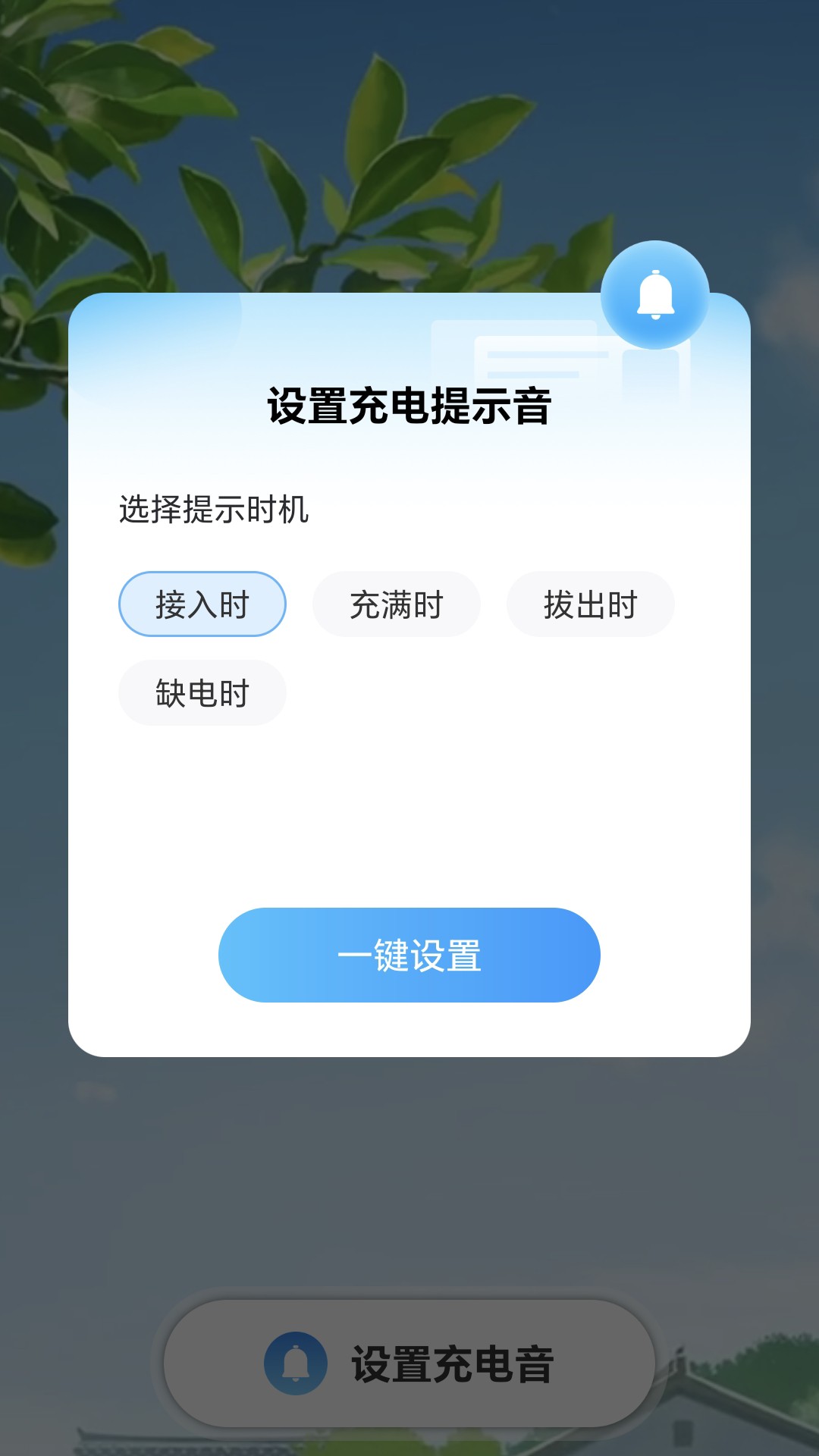819x1456 pixels.
Task: Choose the 拔出时 timing chip
Action: coord(590,604)
